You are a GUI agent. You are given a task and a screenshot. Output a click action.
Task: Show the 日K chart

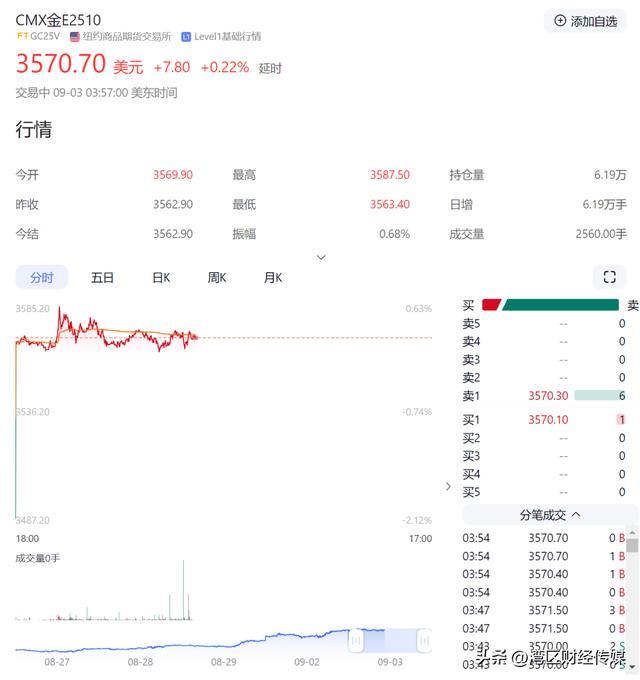[x=161, y=277]
